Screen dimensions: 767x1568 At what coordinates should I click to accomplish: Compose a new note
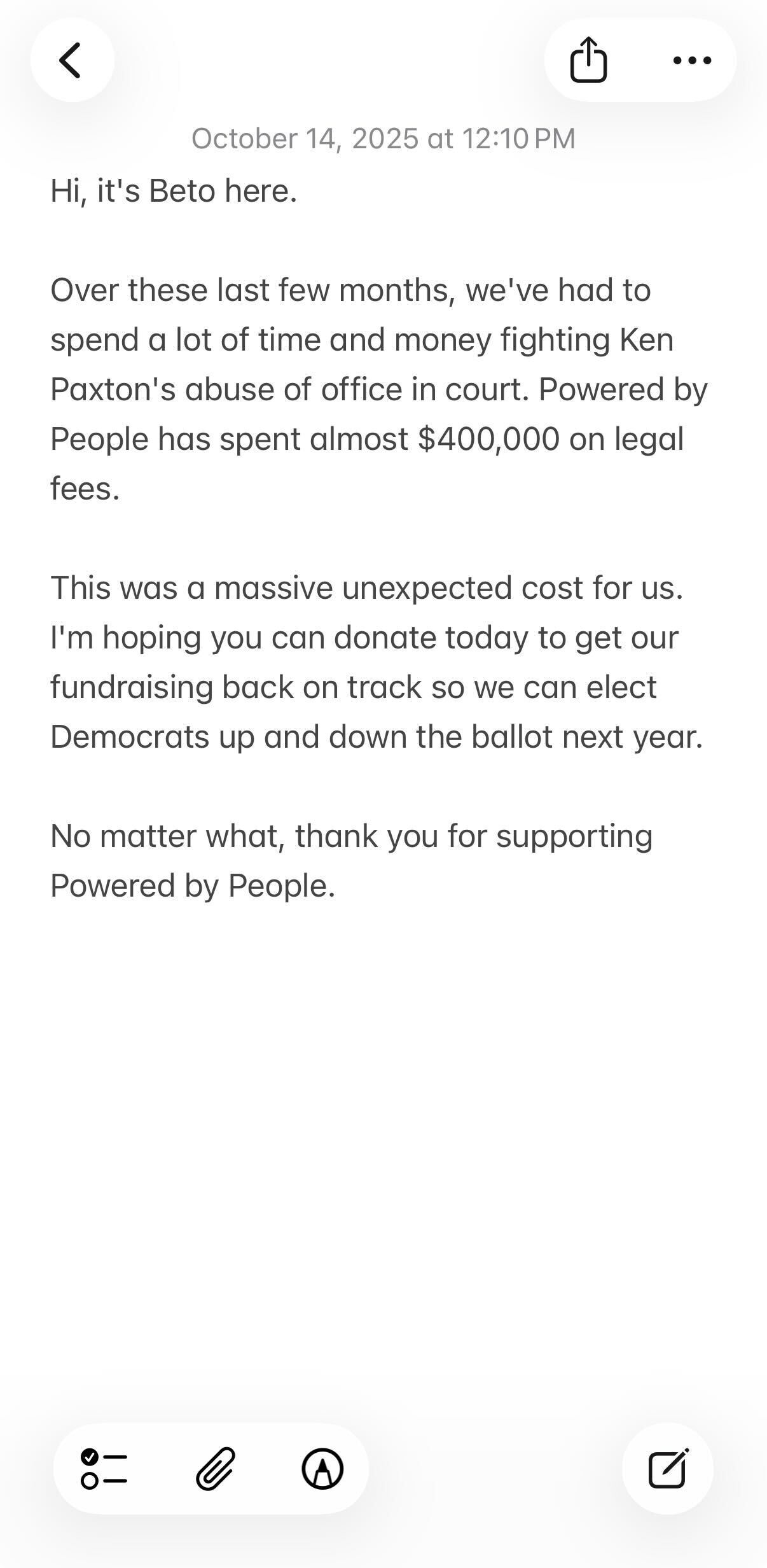tap(668, 1469)
